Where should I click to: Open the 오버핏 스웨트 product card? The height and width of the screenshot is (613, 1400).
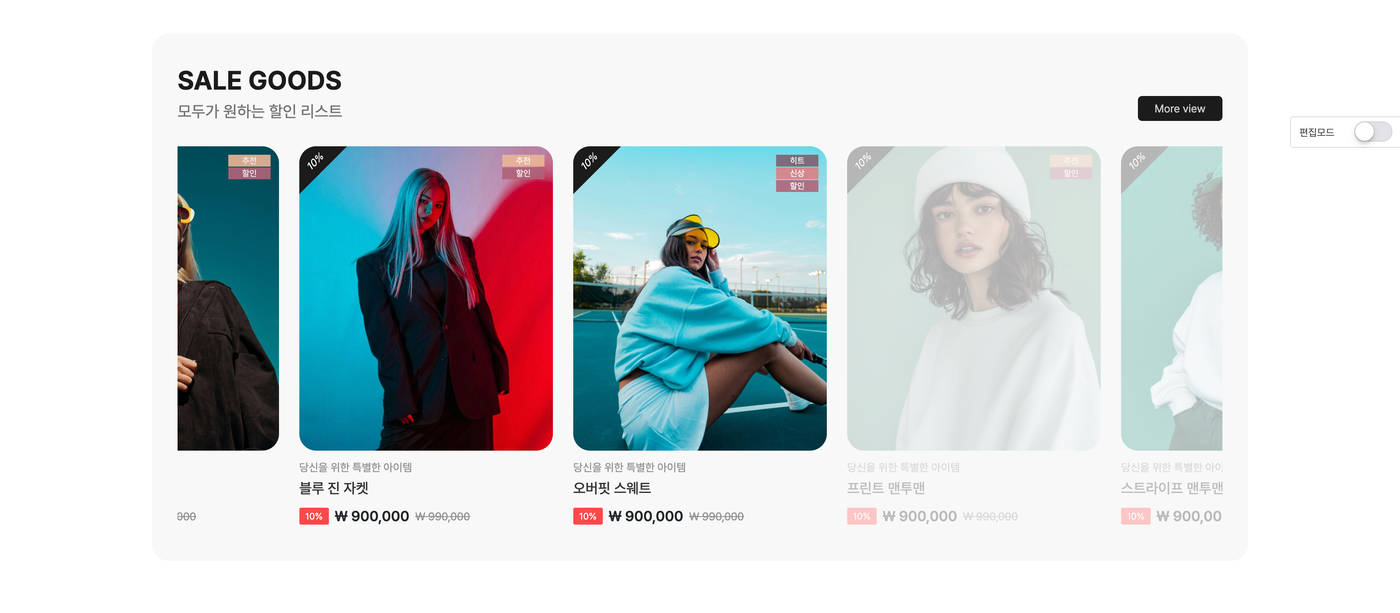coord(699,299)
